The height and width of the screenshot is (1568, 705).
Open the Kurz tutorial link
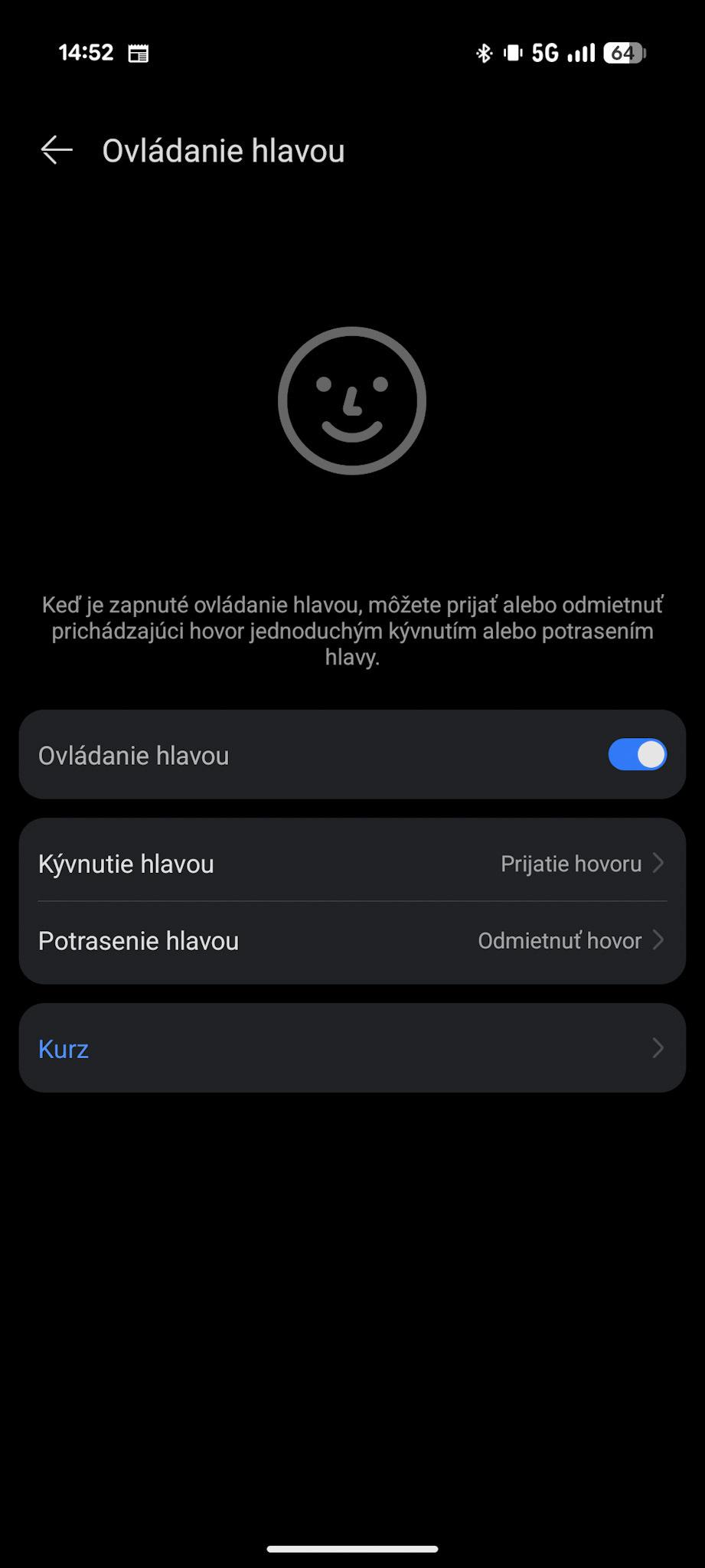(63, 1049)
